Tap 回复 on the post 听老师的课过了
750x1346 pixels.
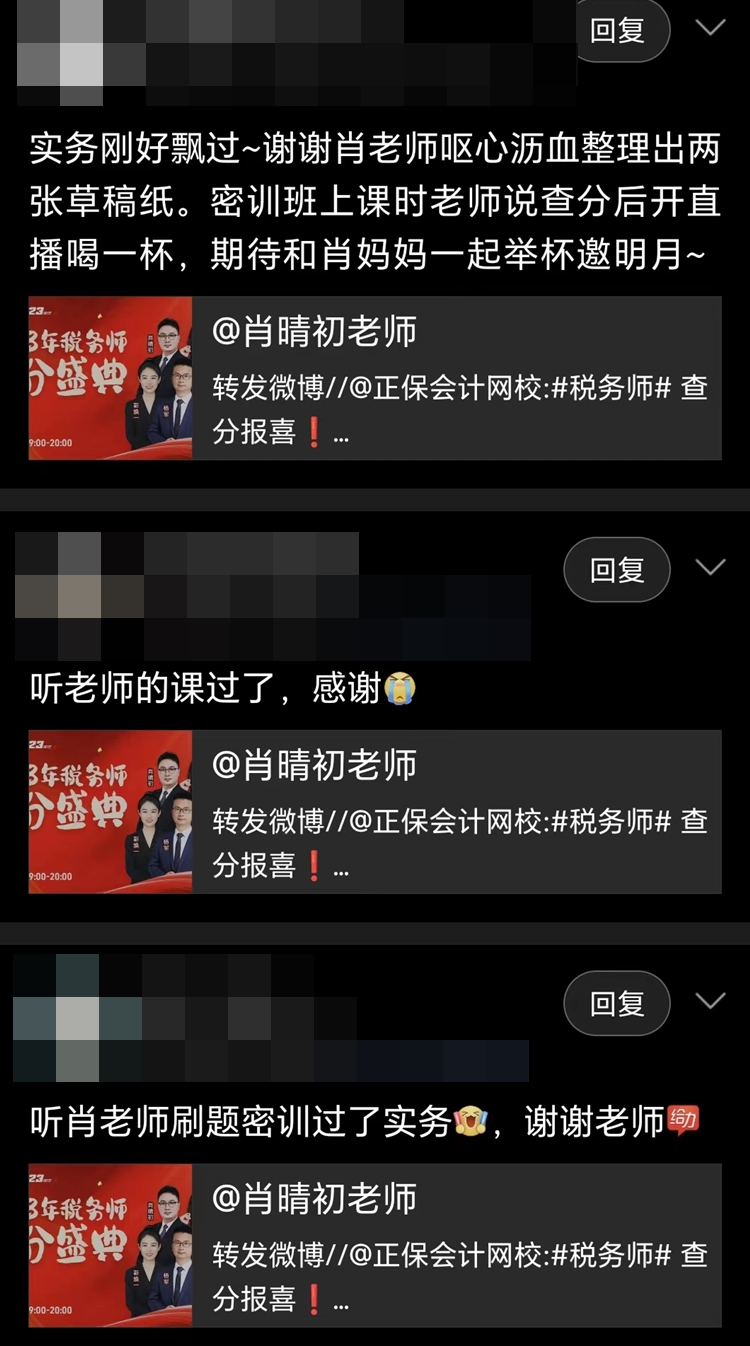coord(617,570)
